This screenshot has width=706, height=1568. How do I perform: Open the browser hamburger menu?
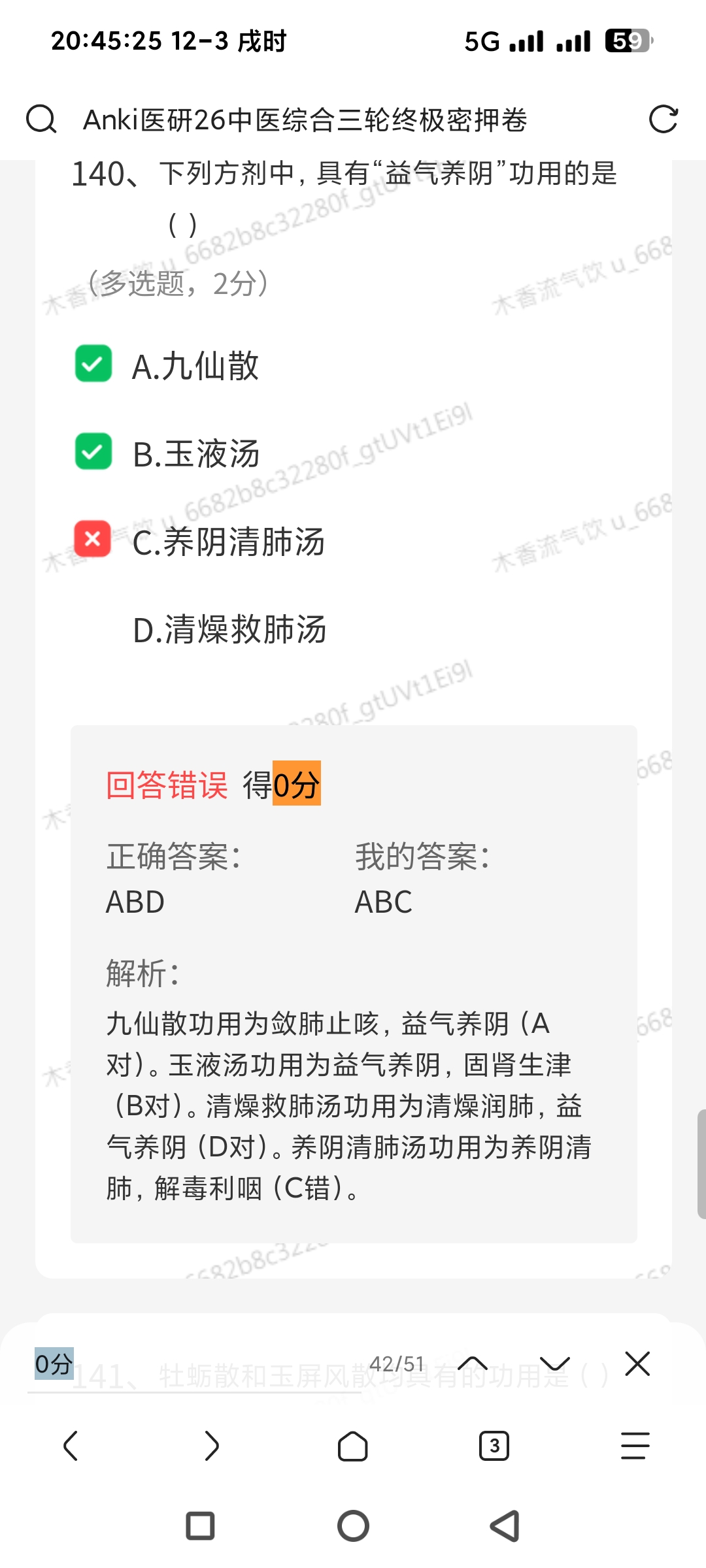(x=635, y=1445)
